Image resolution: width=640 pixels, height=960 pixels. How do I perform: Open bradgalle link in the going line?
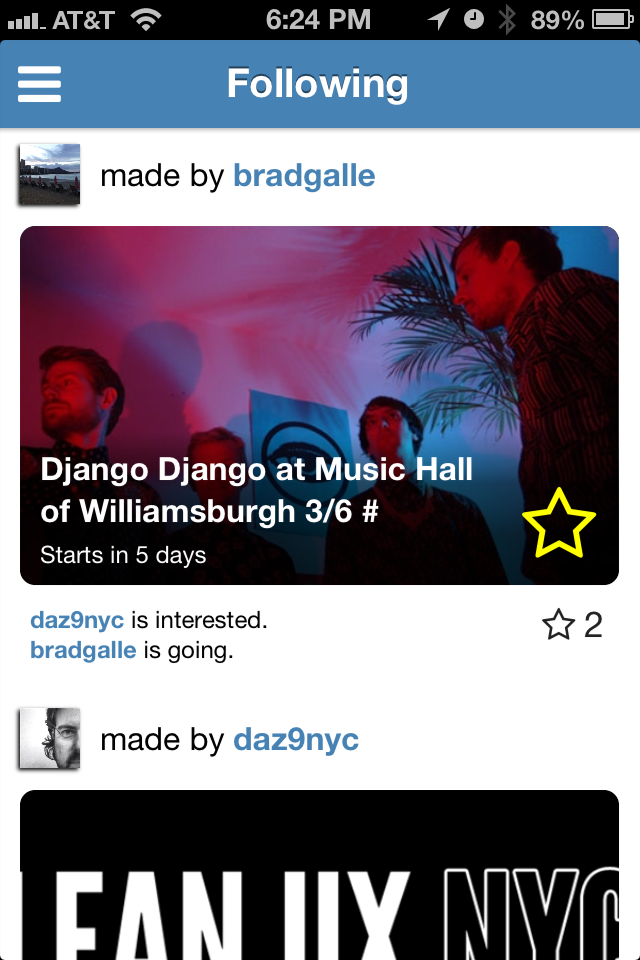[x=83, y=651]
